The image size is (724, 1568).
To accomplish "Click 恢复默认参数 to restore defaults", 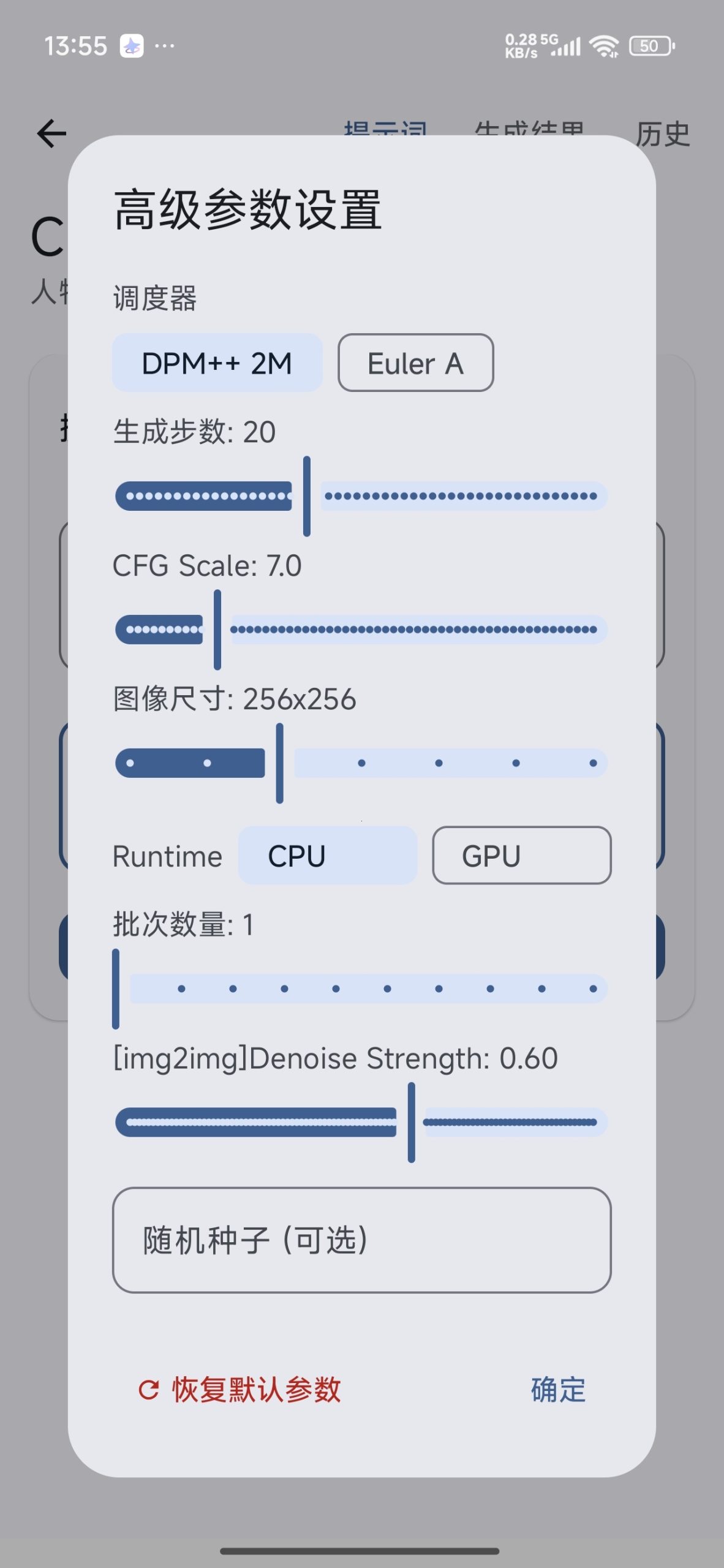I will coord(257,1389).
